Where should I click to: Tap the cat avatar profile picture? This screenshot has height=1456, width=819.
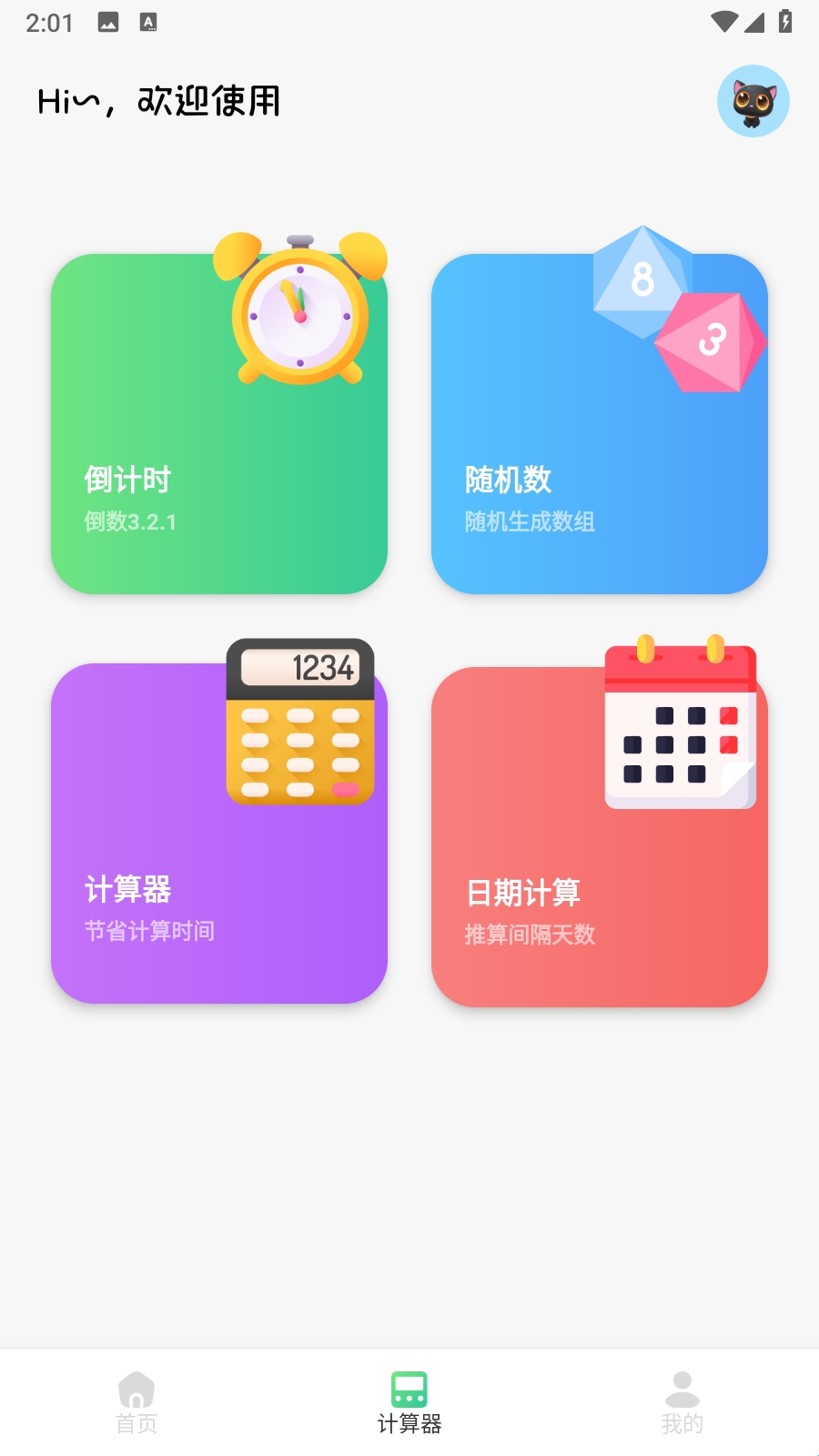(x=753, y=101)
